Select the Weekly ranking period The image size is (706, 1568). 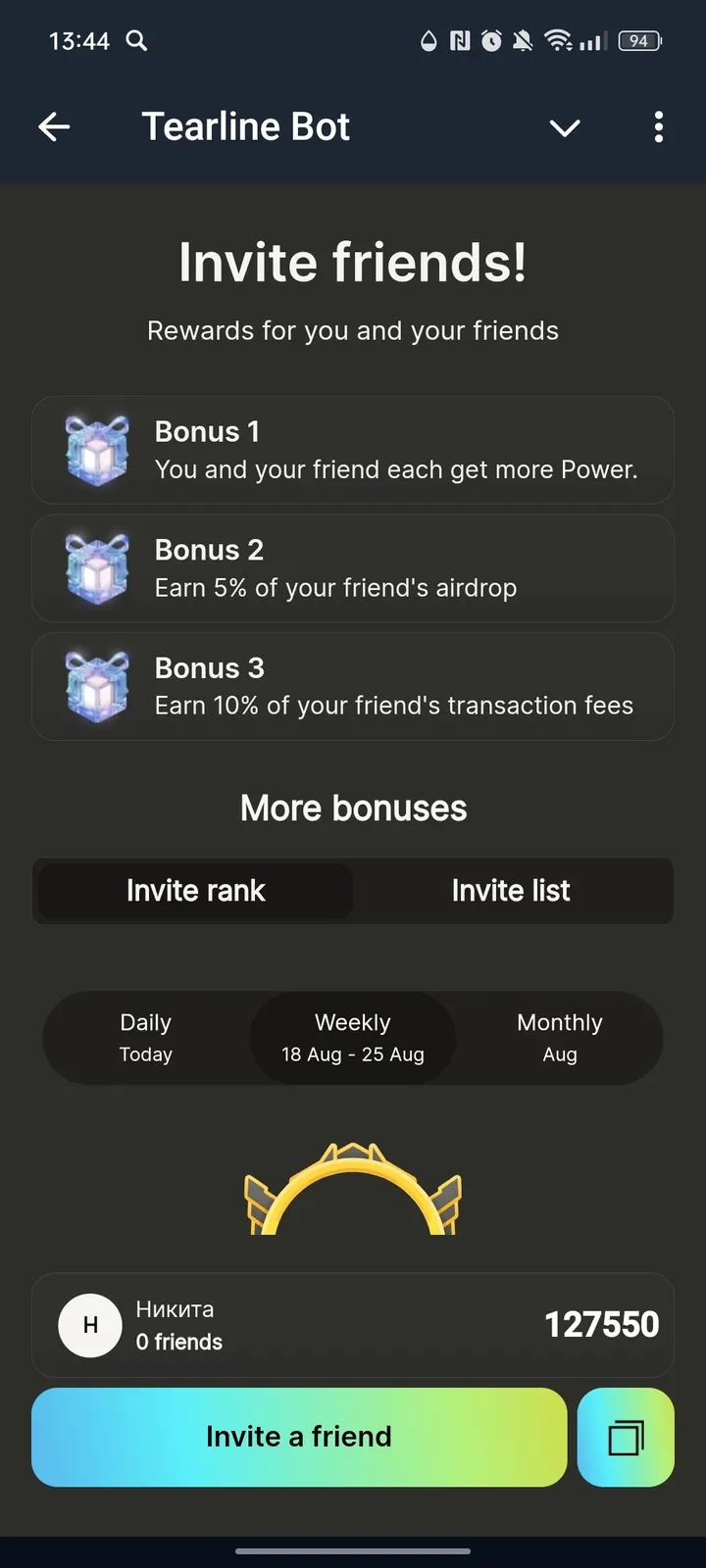(x=352, y=1037)
